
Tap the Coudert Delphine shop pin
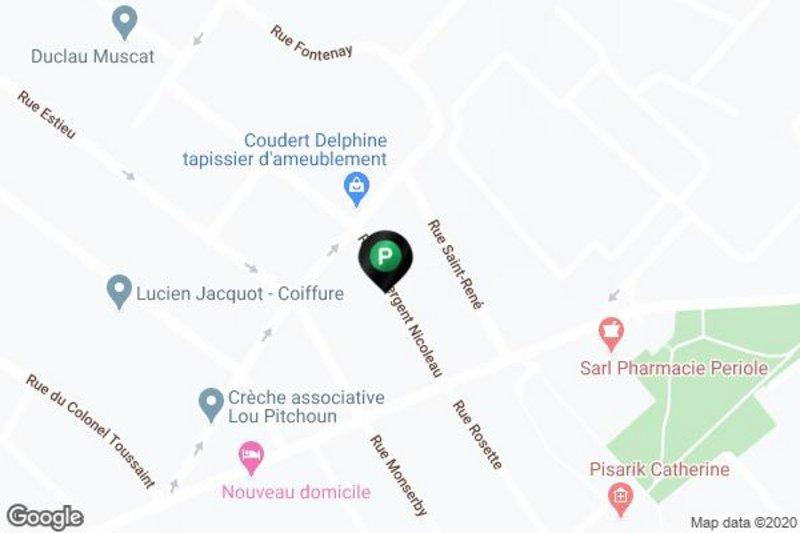(x=355, y=185)
